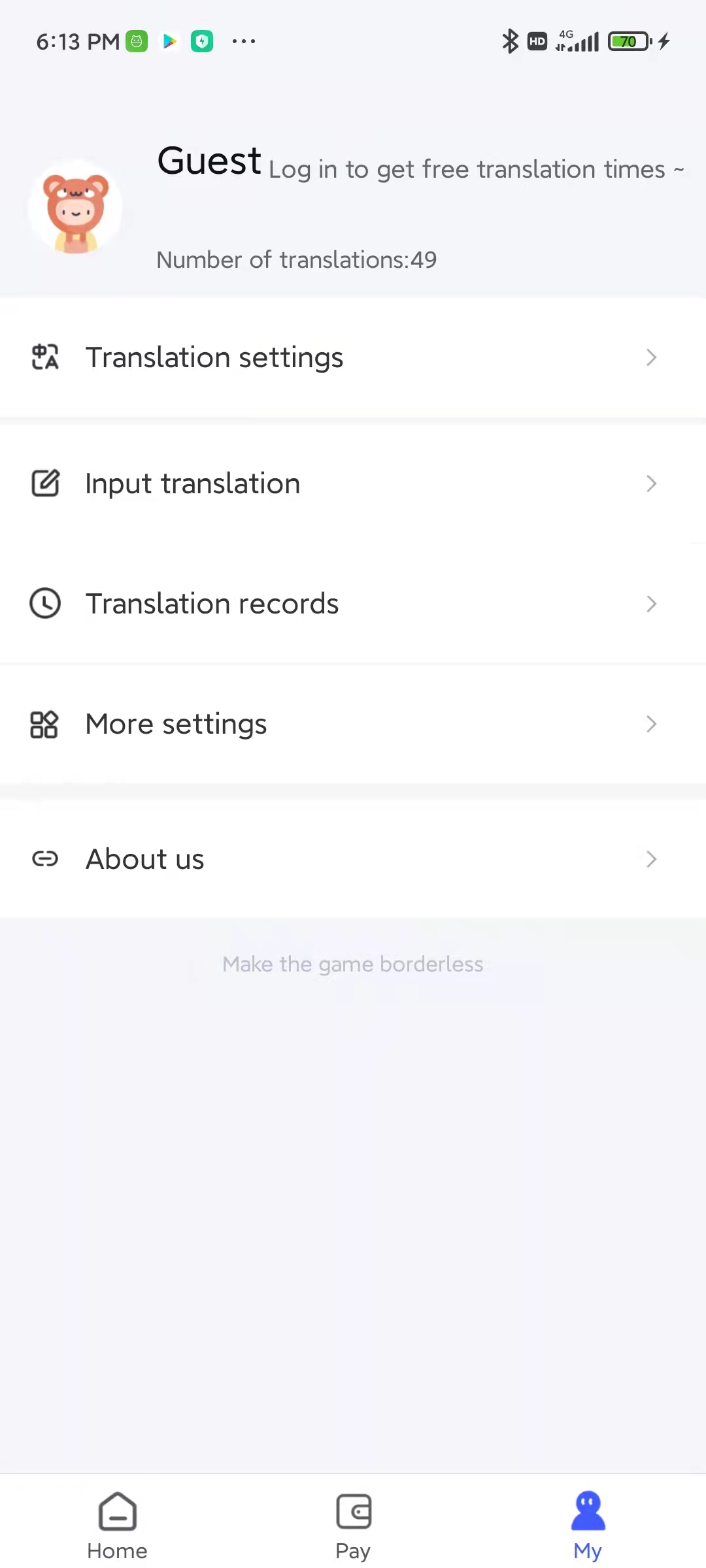The height and width of the screenshot is (1568, 706).
Task: Open Translation settings
Action: coord(353,357)
